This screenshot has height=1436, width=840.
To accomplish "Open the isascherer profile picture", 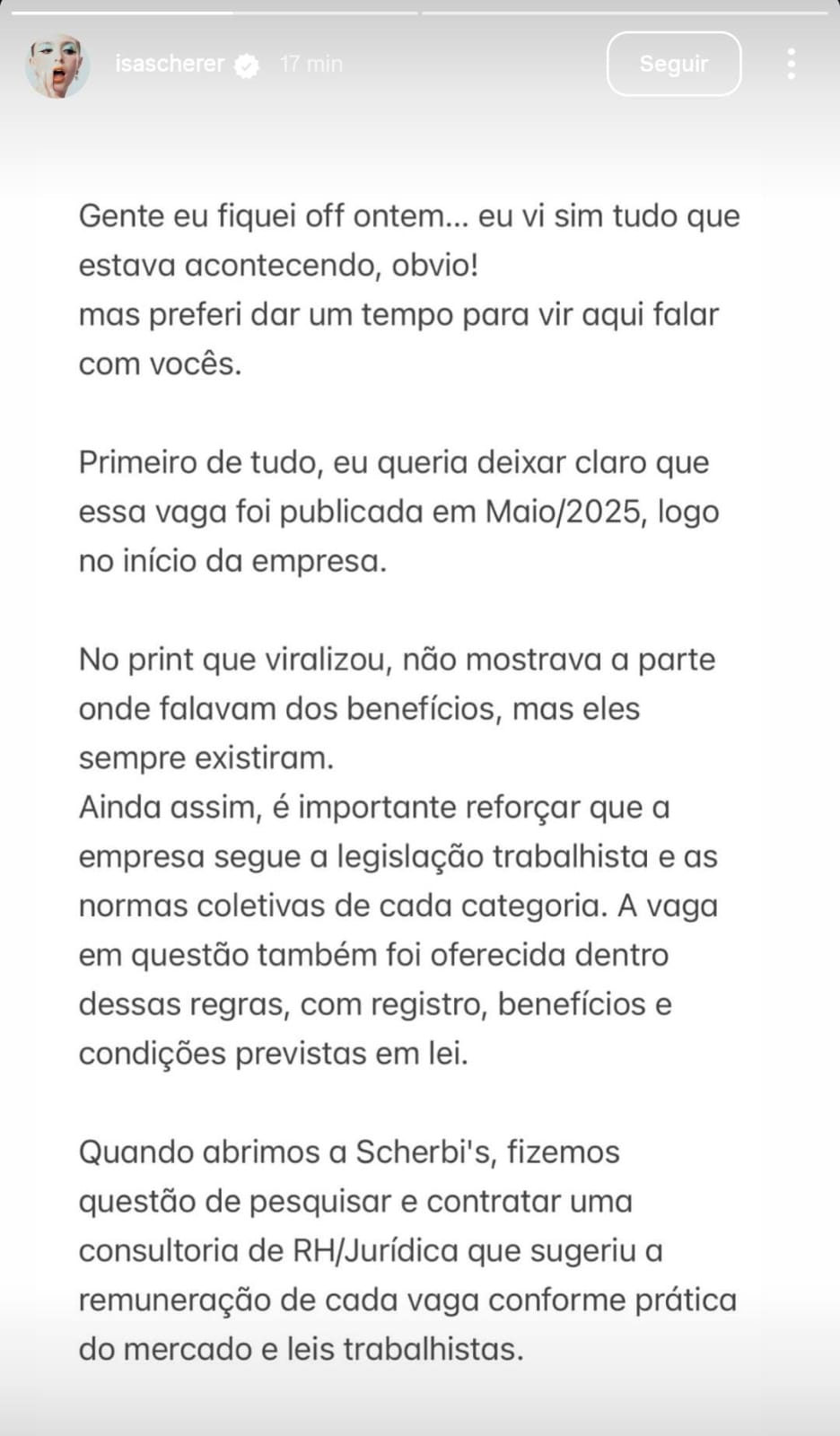I will (x=57, y=66).
